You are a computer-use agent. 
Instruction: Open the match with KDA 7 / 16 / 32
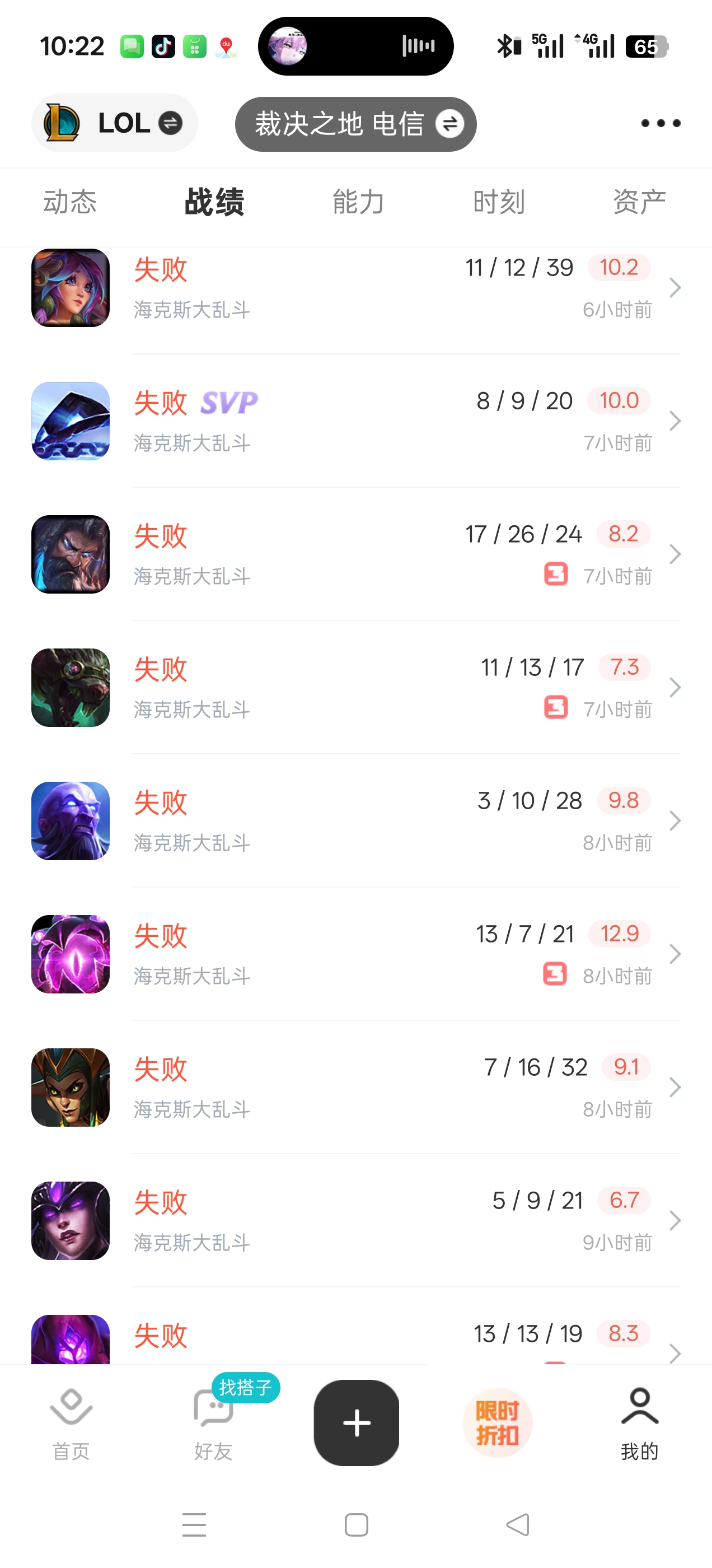coord(356,1088)
